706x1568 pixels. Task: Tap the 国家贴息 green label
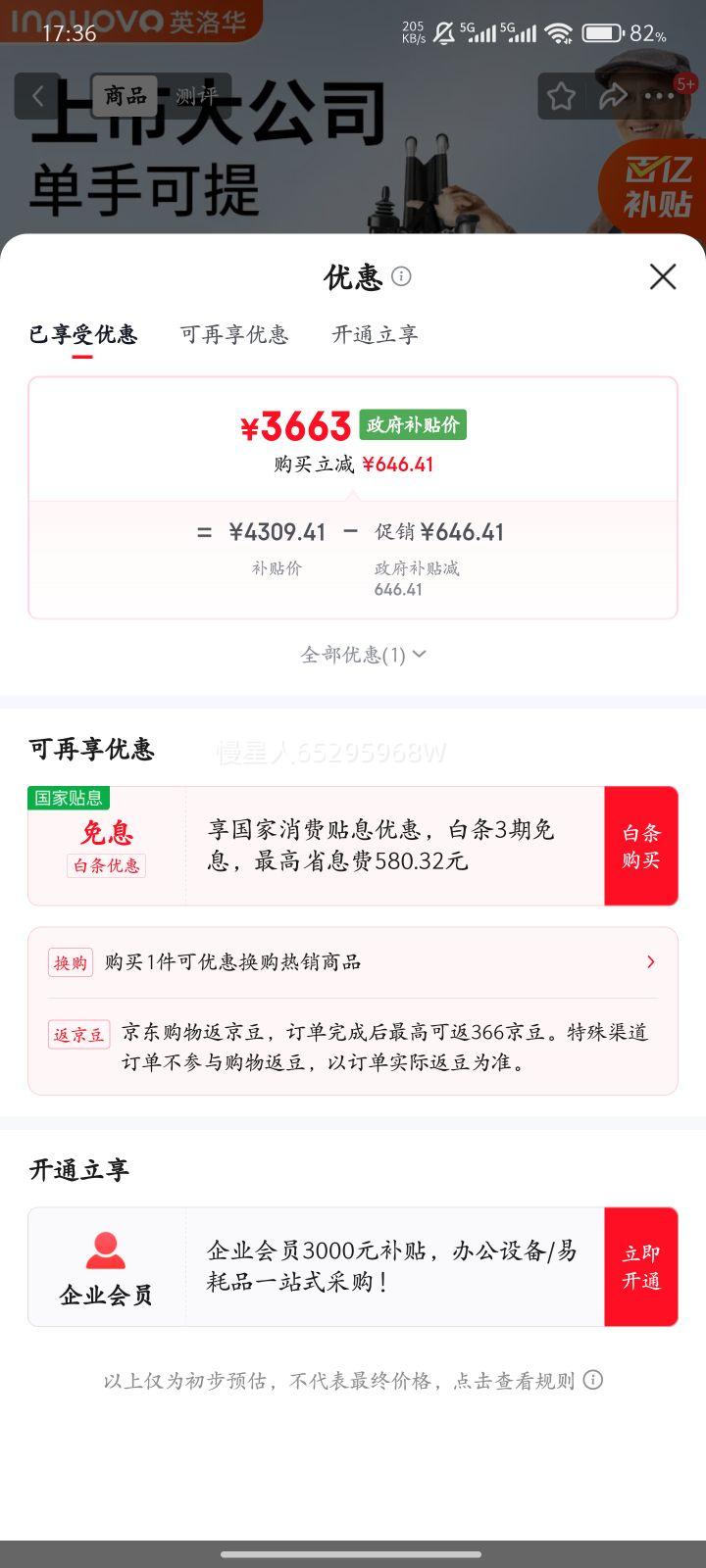tap(68, 798)
